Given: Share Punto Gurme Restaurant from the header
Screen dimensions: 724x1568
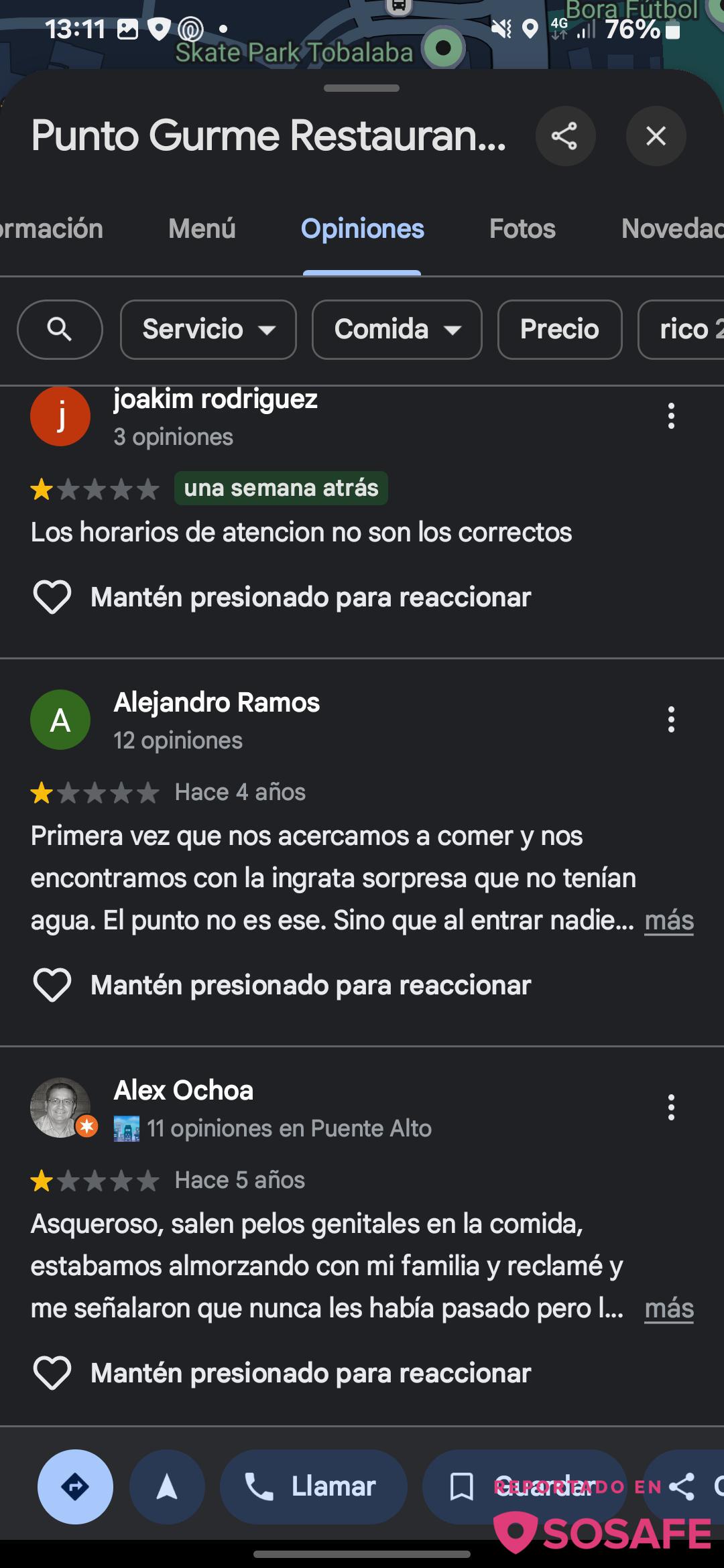Looking at the screenshot, I should (x=565, y=136).
